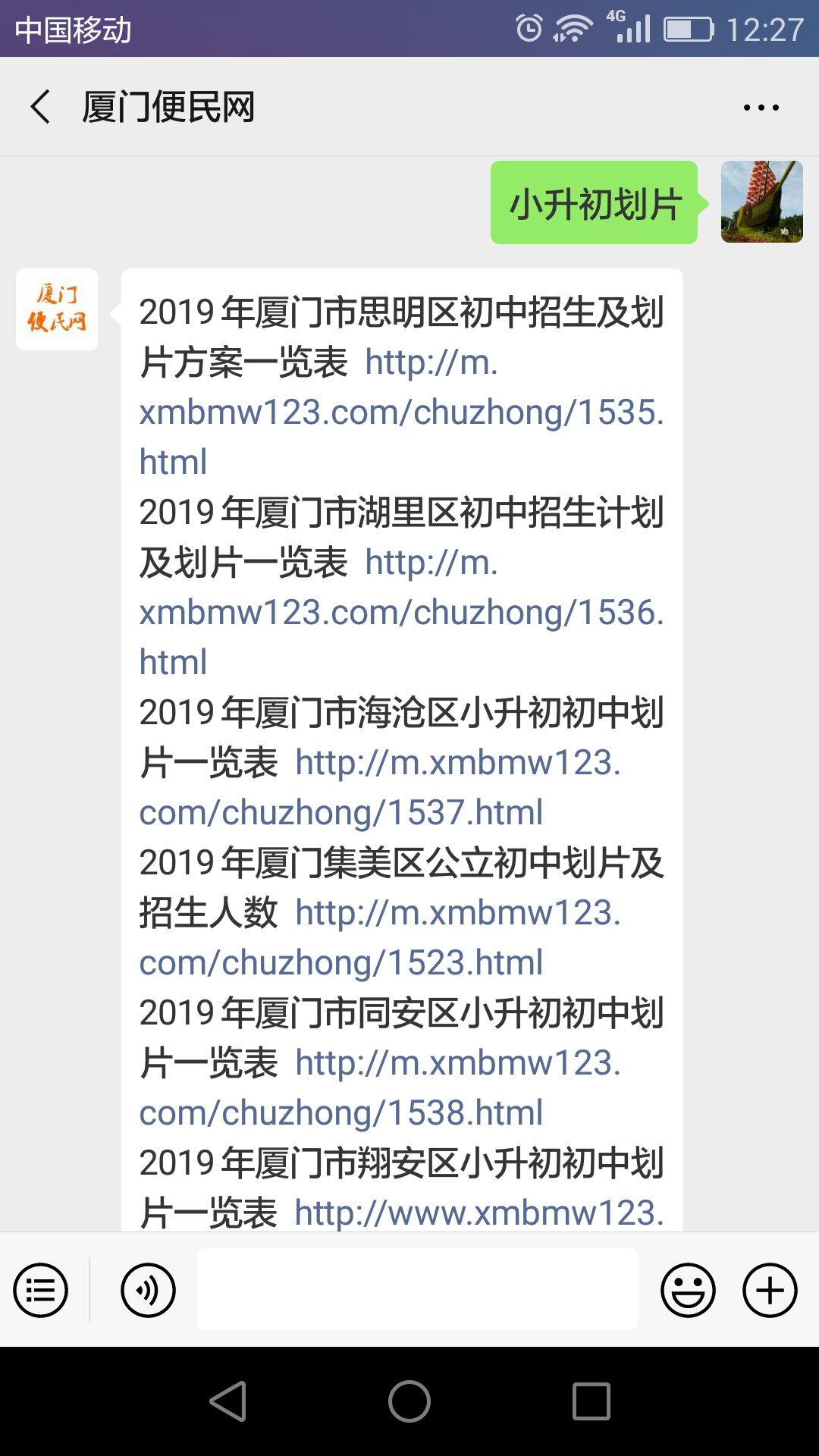The height and width of the screenshot is (1456, 819).
Task: Tap the message text input field
Action: [417, 1289]
